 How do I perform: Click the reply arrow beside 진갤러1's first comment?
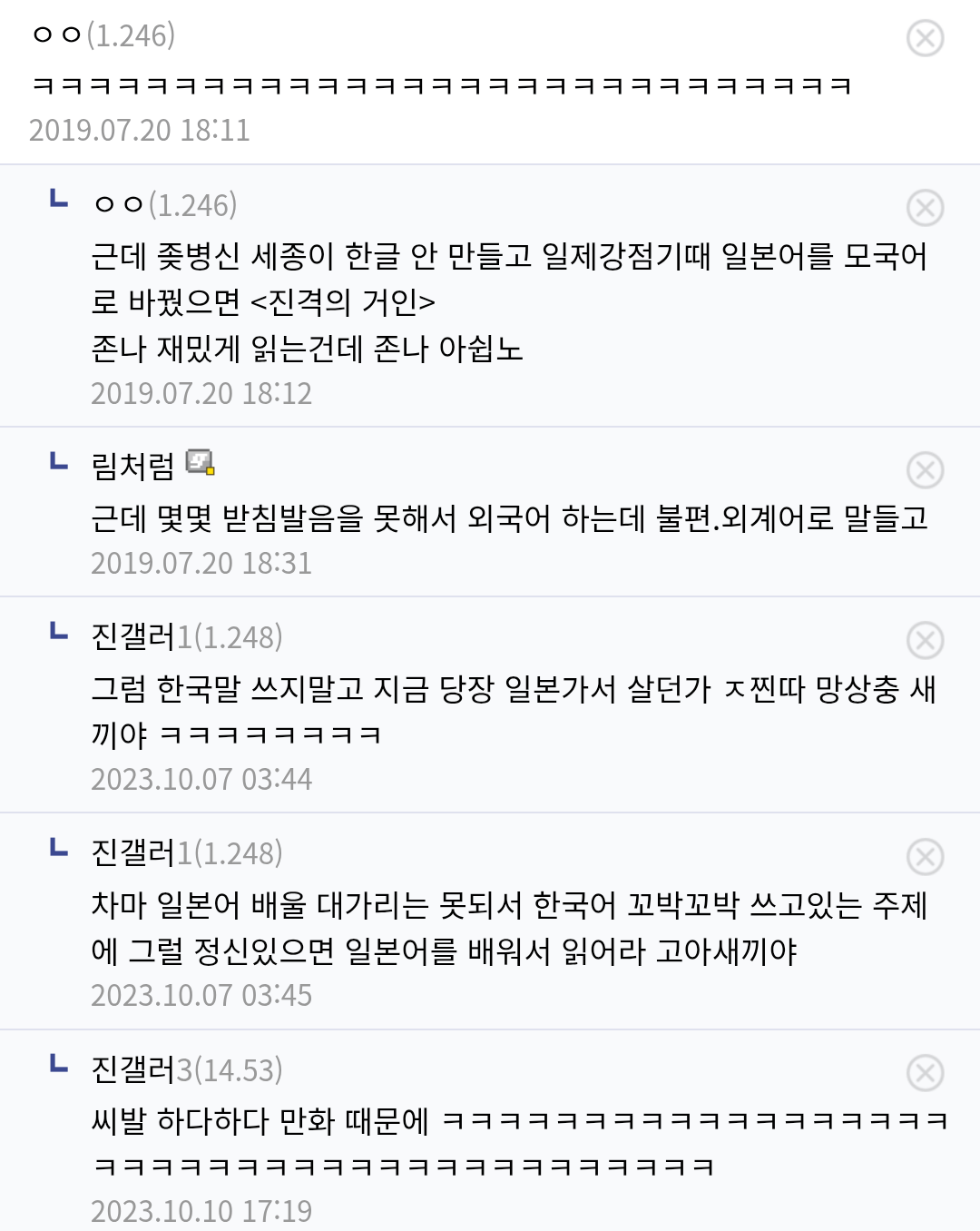(58, 633)
